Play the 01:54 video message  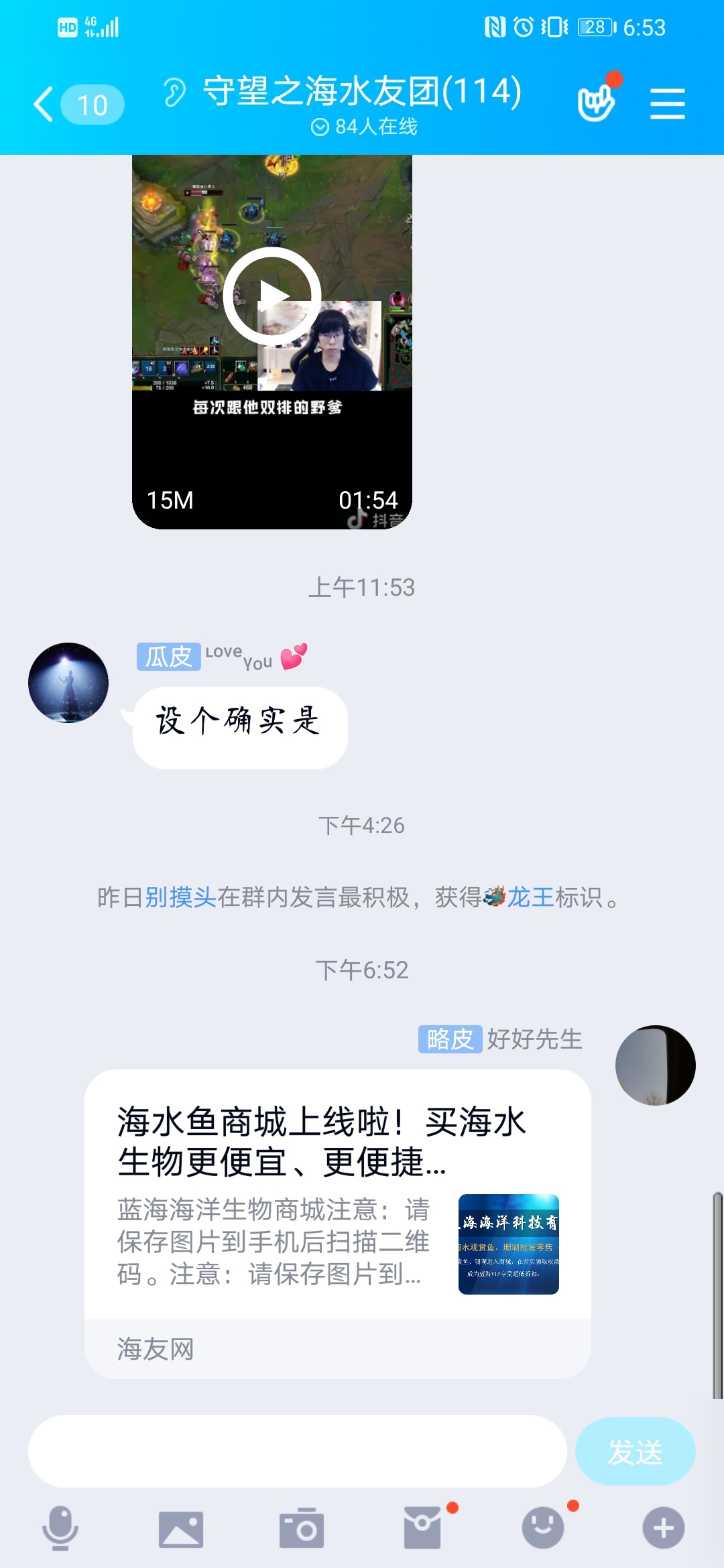271,296
